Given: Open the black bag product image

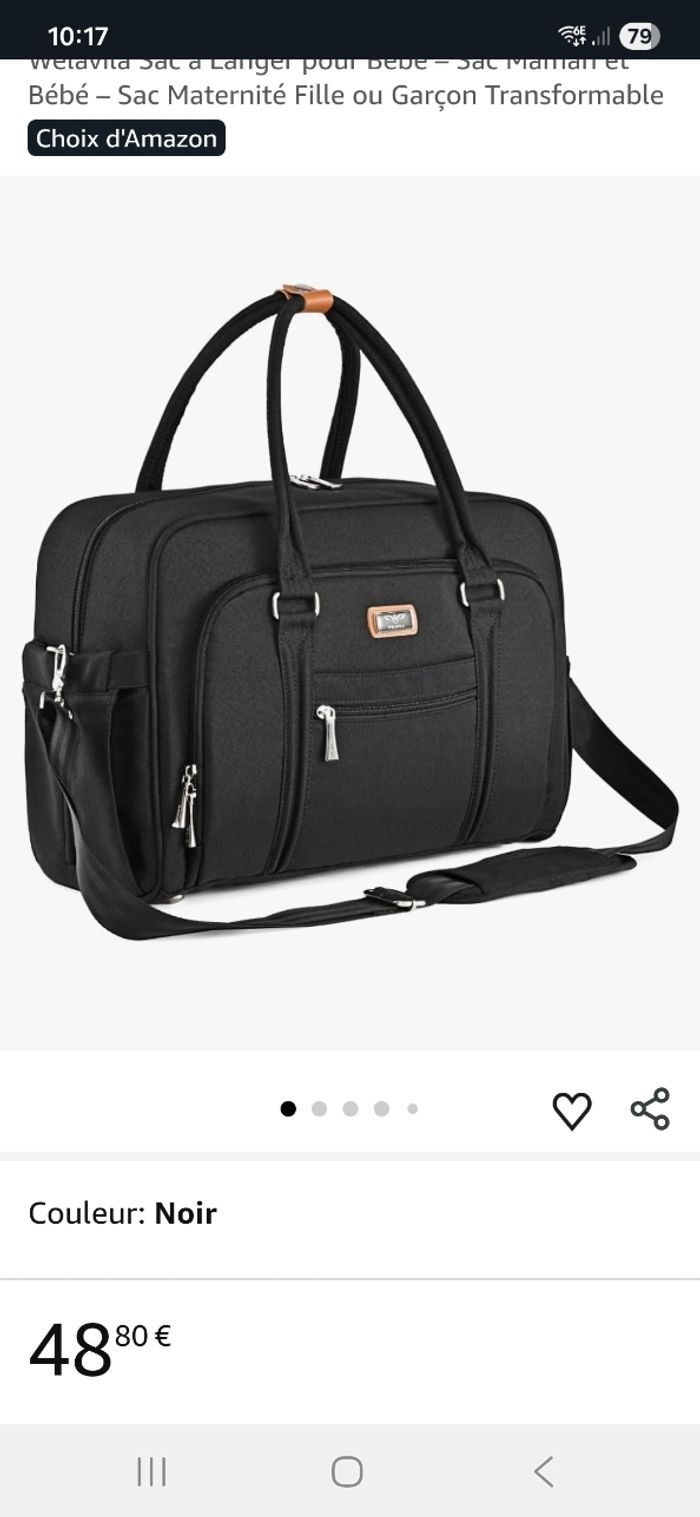Looking at the screenshot, I should (350, 612).
